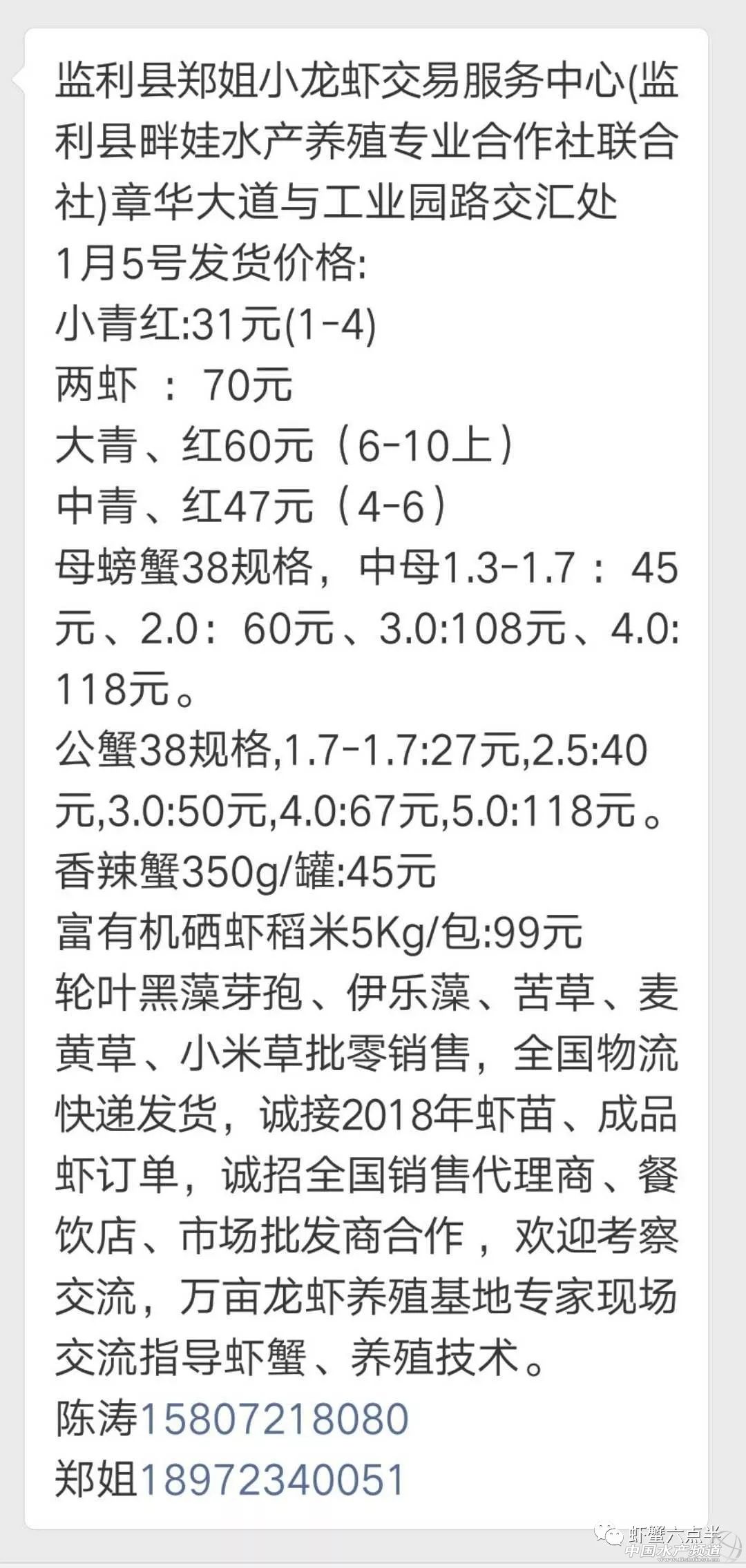This screenshot has height=1568, width=746.
Task: Tap 郑姐's phone number 18972340051
Action: coord(272,1480)
